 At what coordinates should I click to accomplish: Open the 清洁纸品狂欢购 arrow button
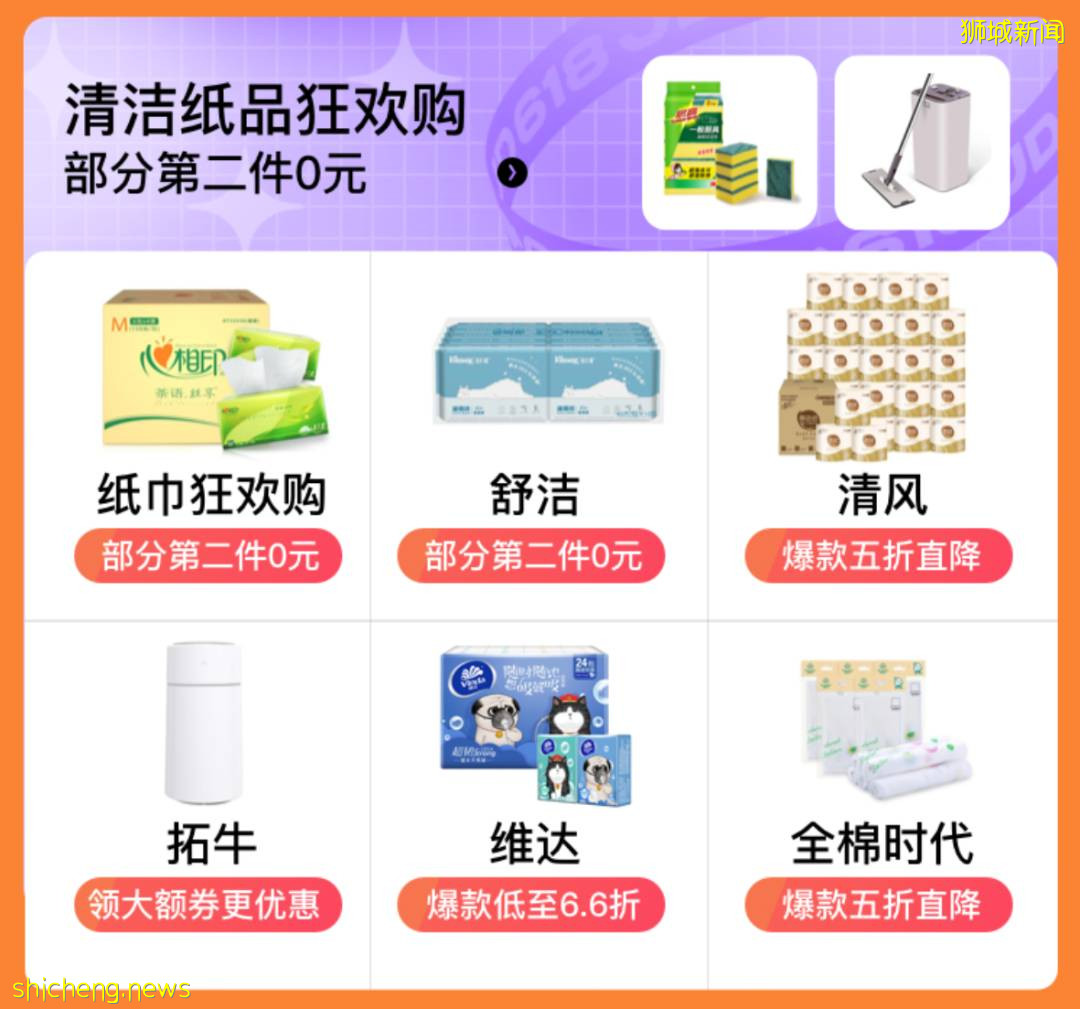point(512,173)
